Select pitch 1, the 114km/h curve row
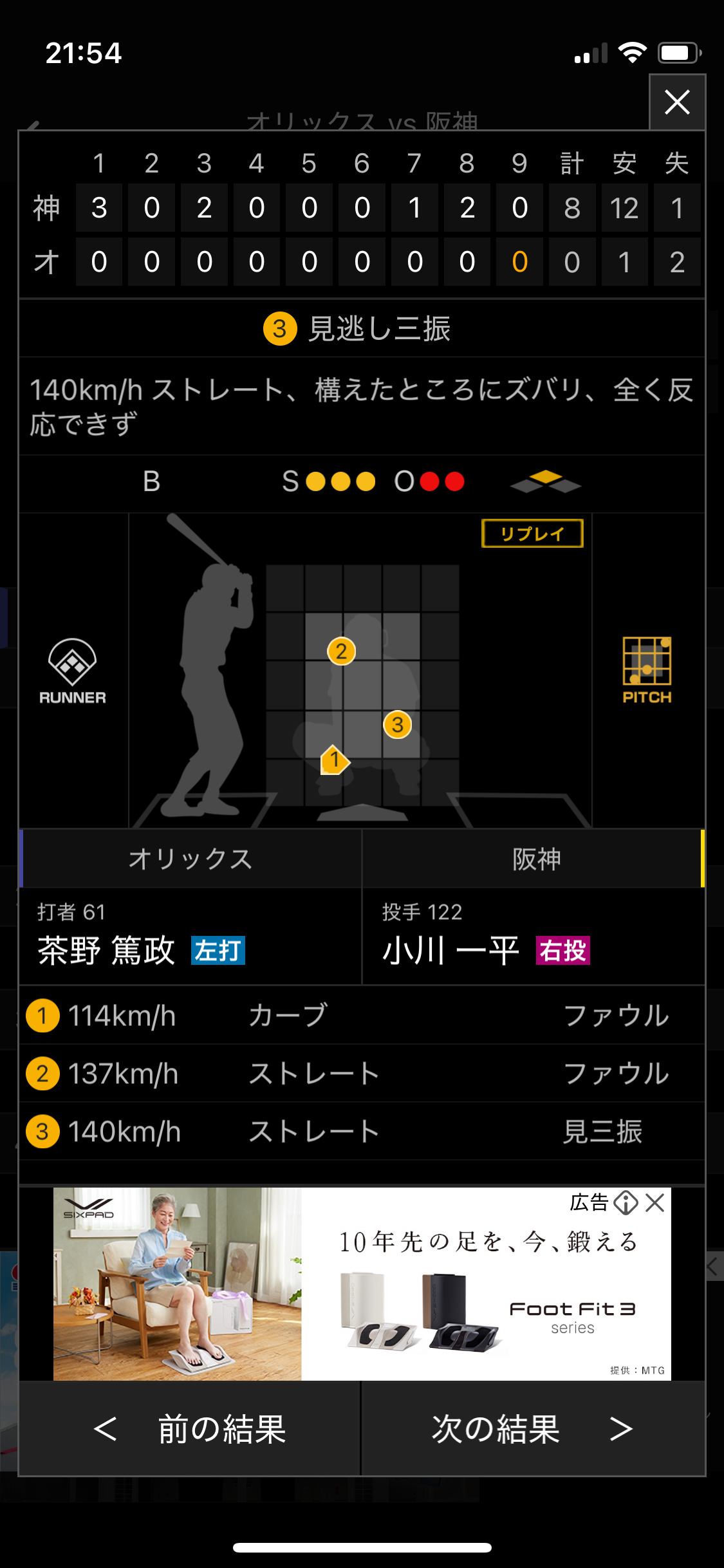This screenshot has height=1568, width=724. pyautogui.click(x=362, y=1016)
